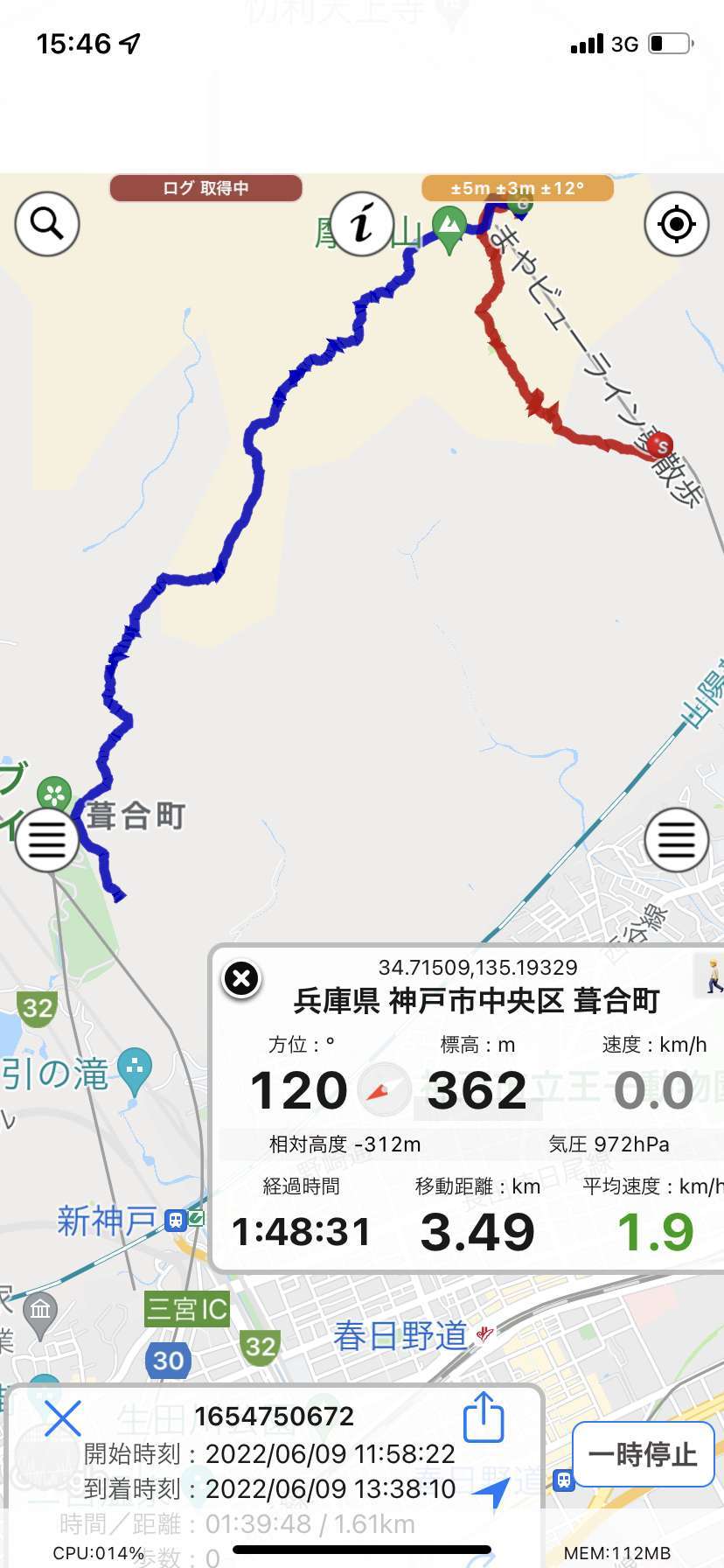Tap the blue navigation arrow icon

[492, 1492]
